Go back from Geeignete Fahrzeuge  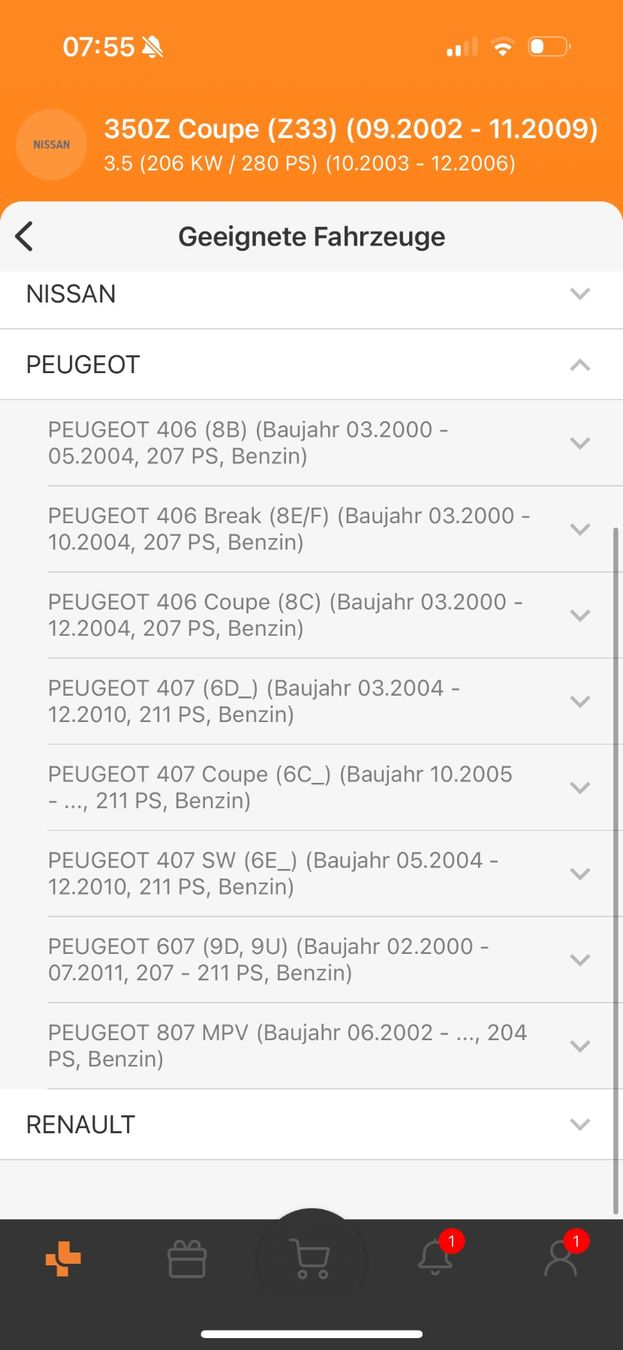coord(25,237)
